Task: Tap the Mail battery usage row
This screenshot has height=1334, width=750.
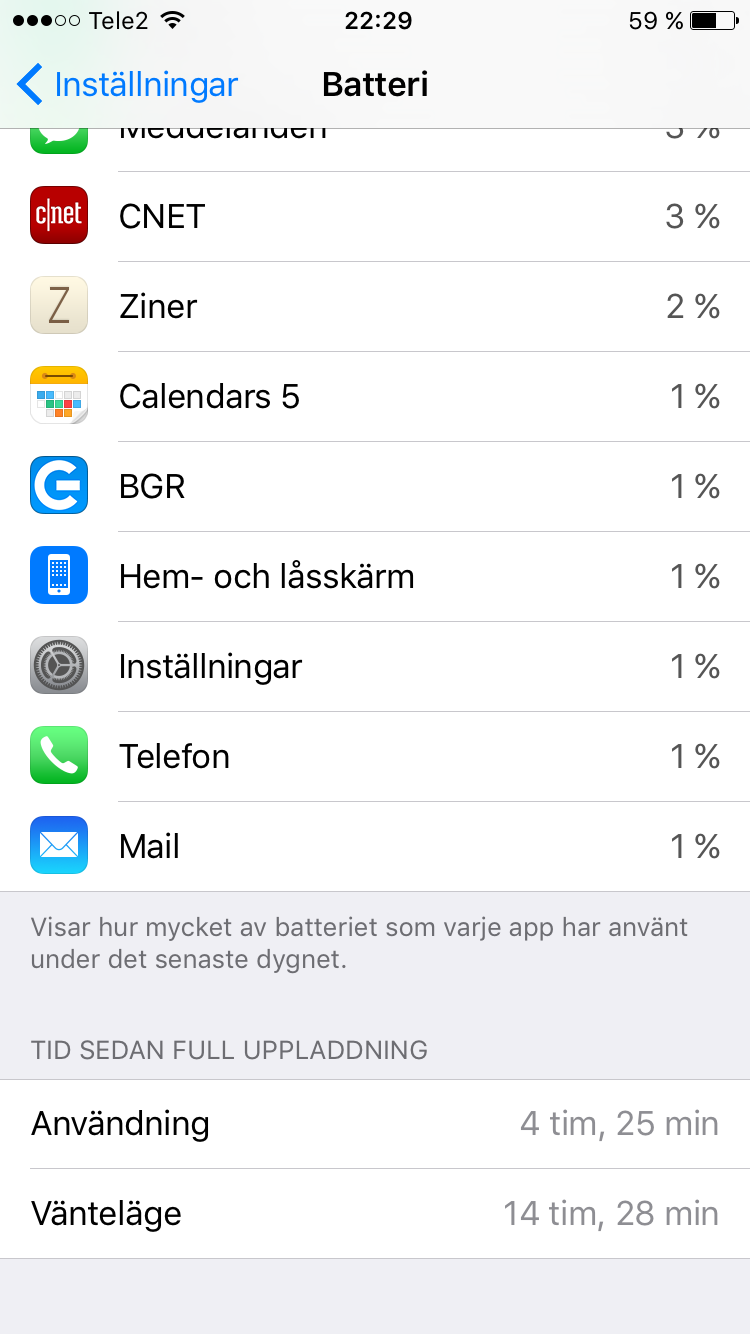Action: (x=375, y=846)
